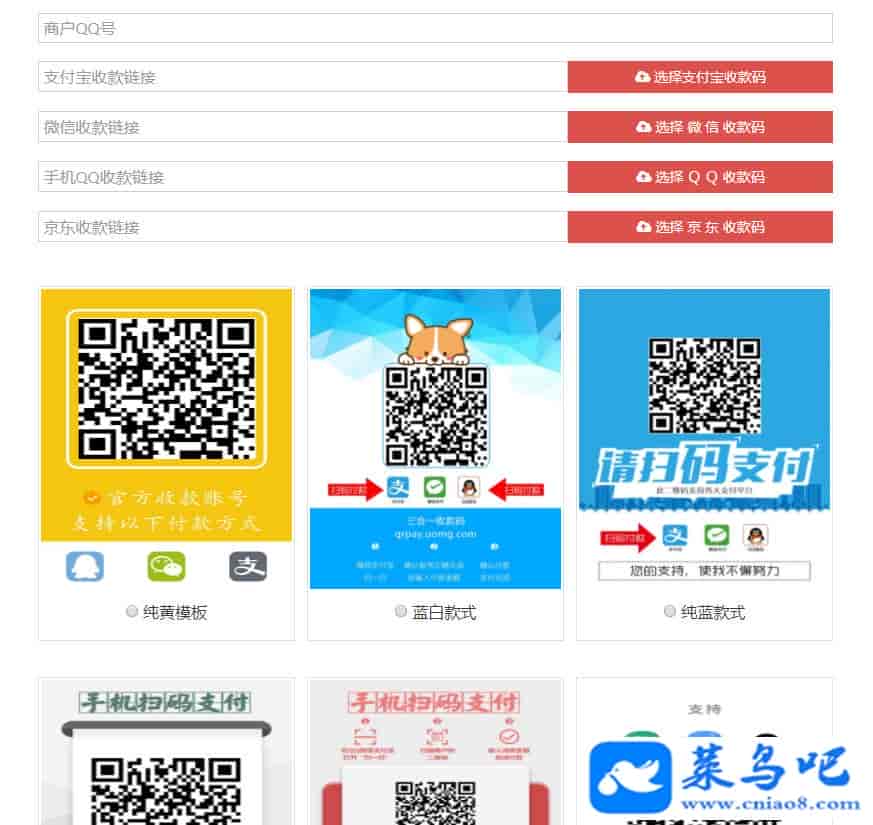Viewport: 873px width, 825px height.
Task: Focus the 手机QQ收款链接 field
Action: tap(303, 177)
